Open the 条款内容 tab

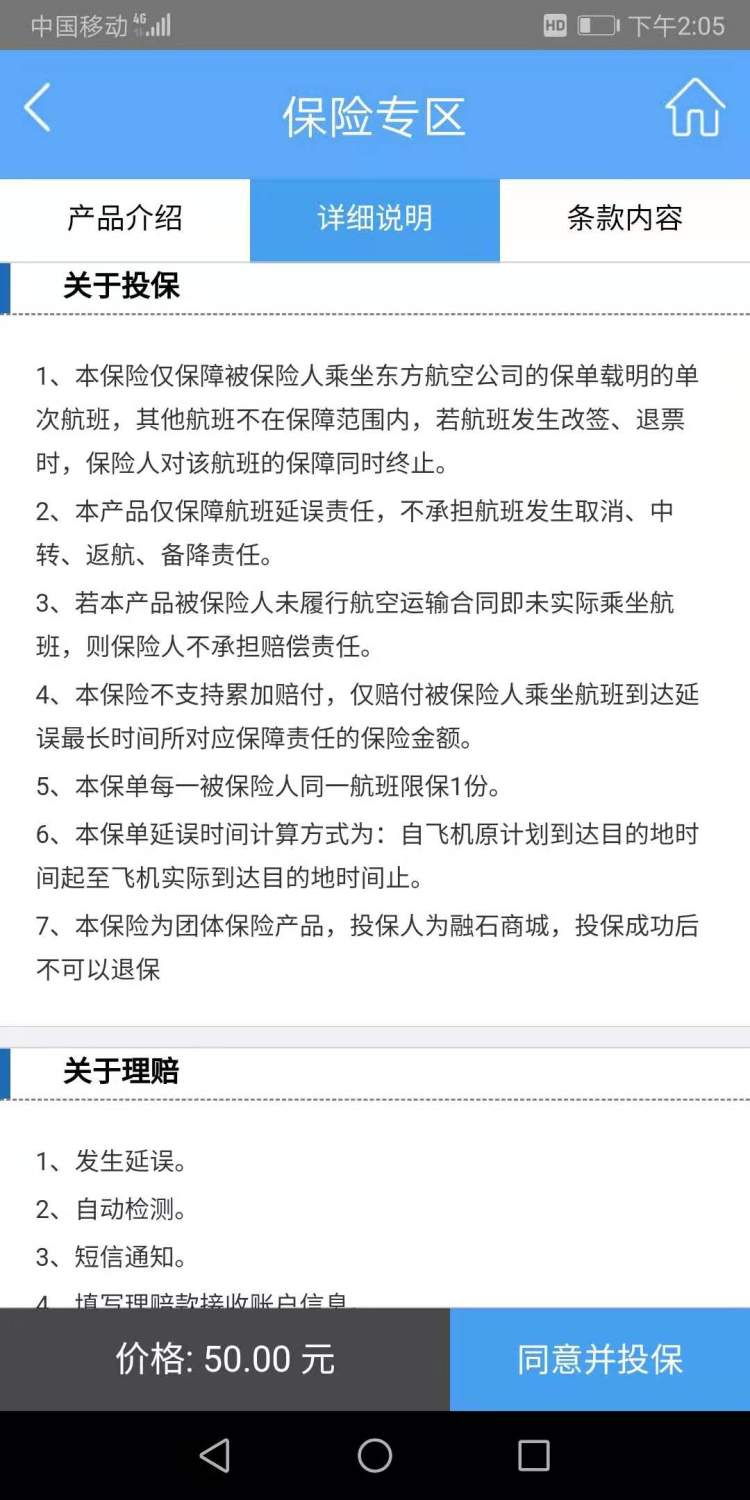pos(625,218)
